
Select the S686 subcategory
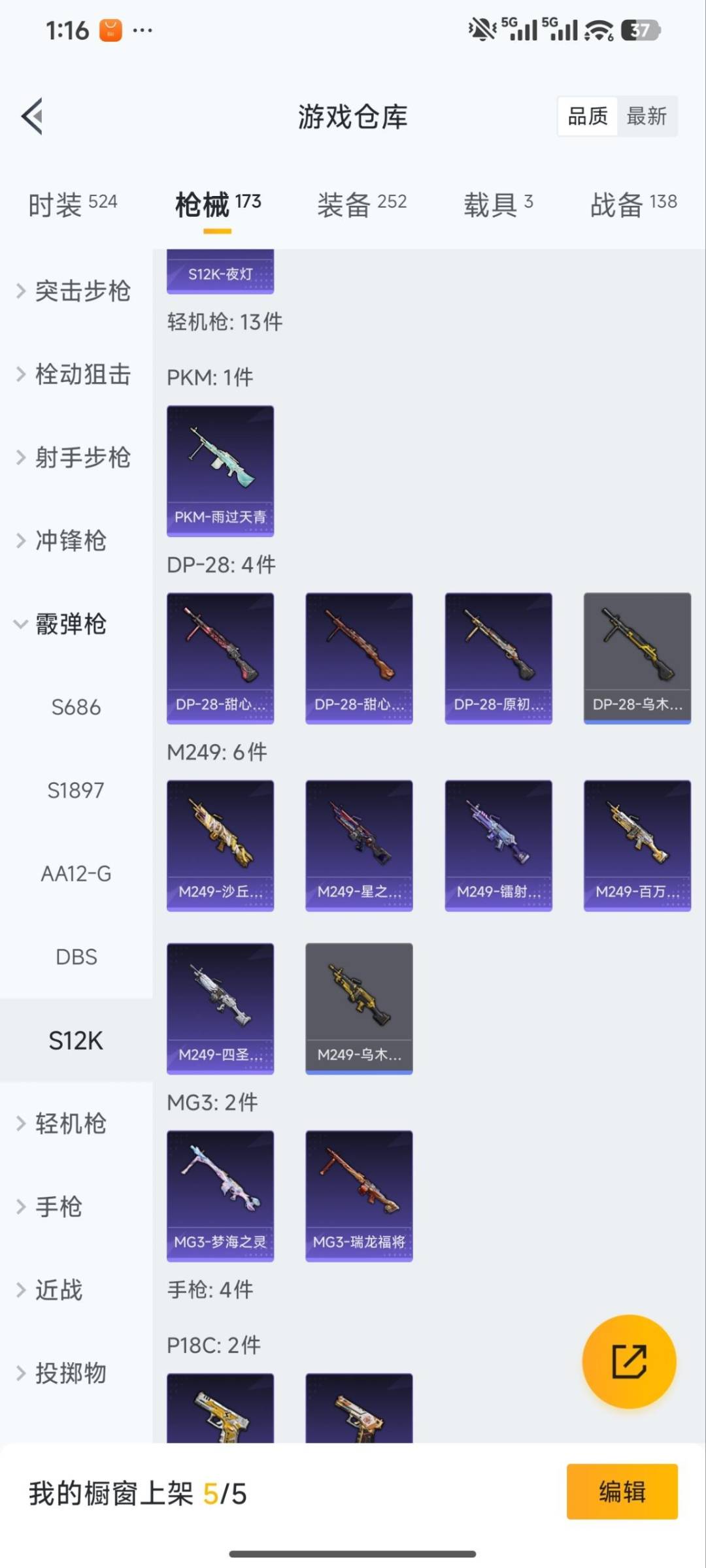pyautogui.click(x=76, y=707)
